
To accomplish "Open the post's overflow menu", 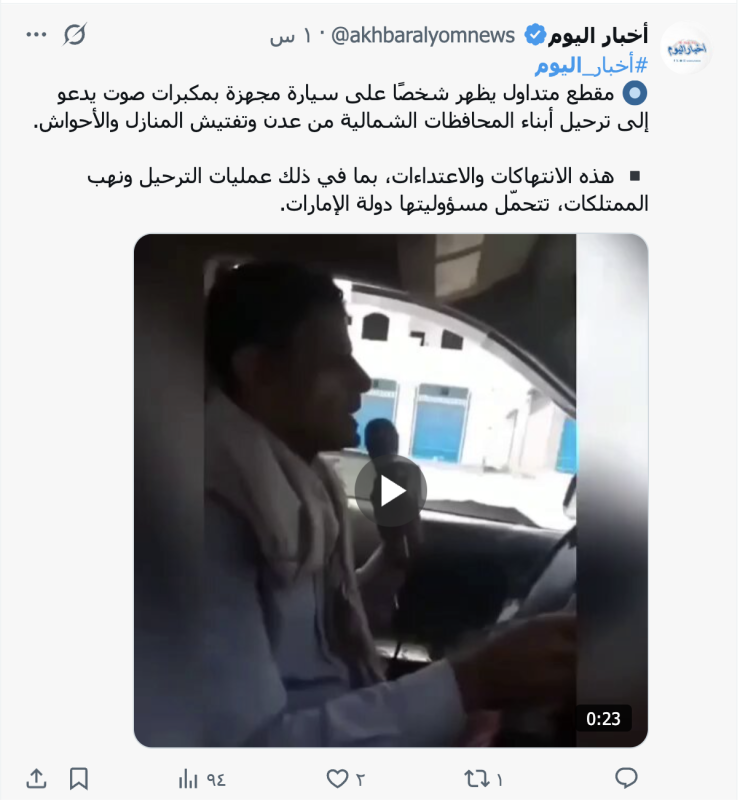I will pyautogui.click(x=36, y=35).
